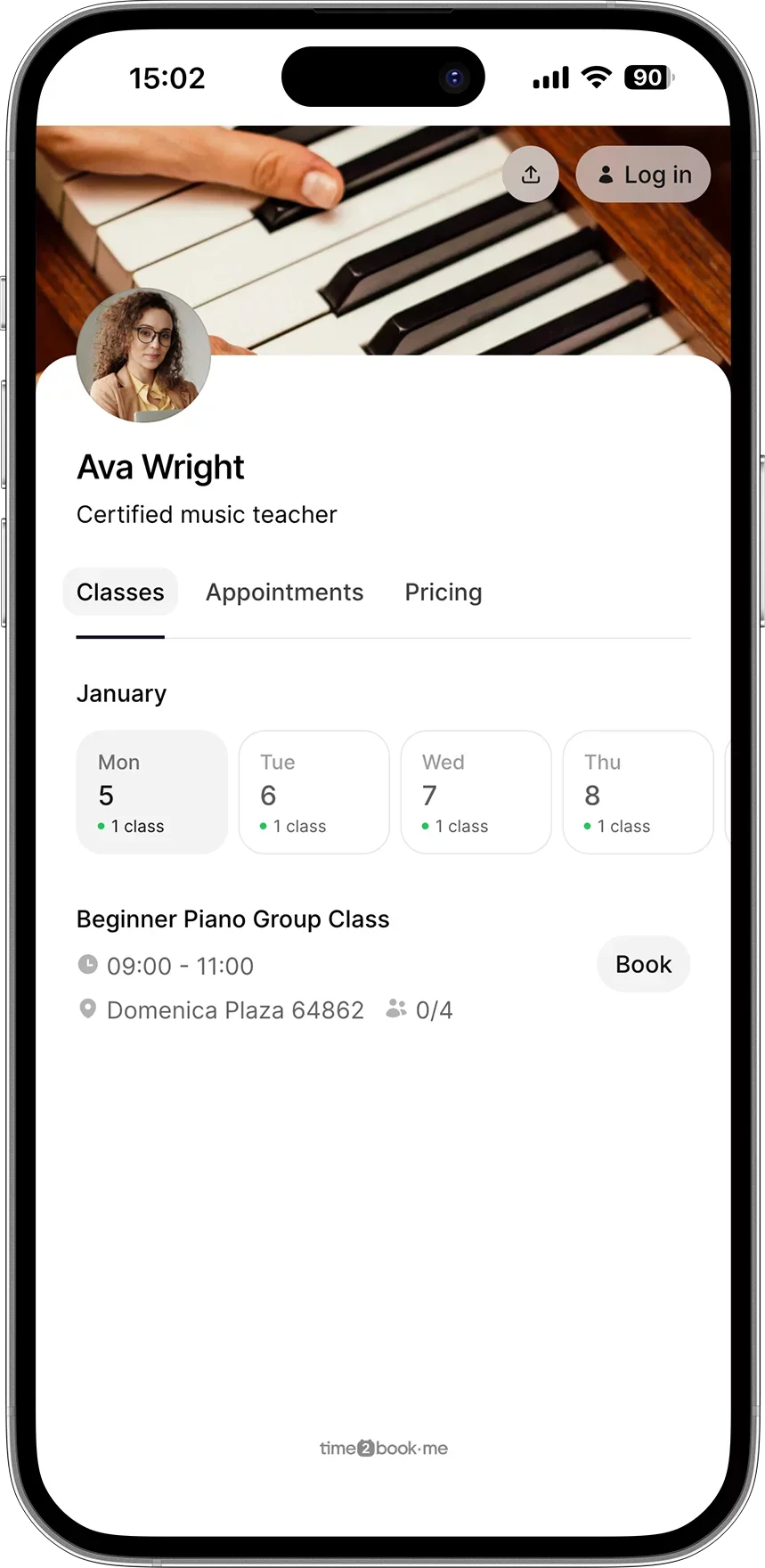Select Tuesday the 6th date card

click(x=313, y=791)
